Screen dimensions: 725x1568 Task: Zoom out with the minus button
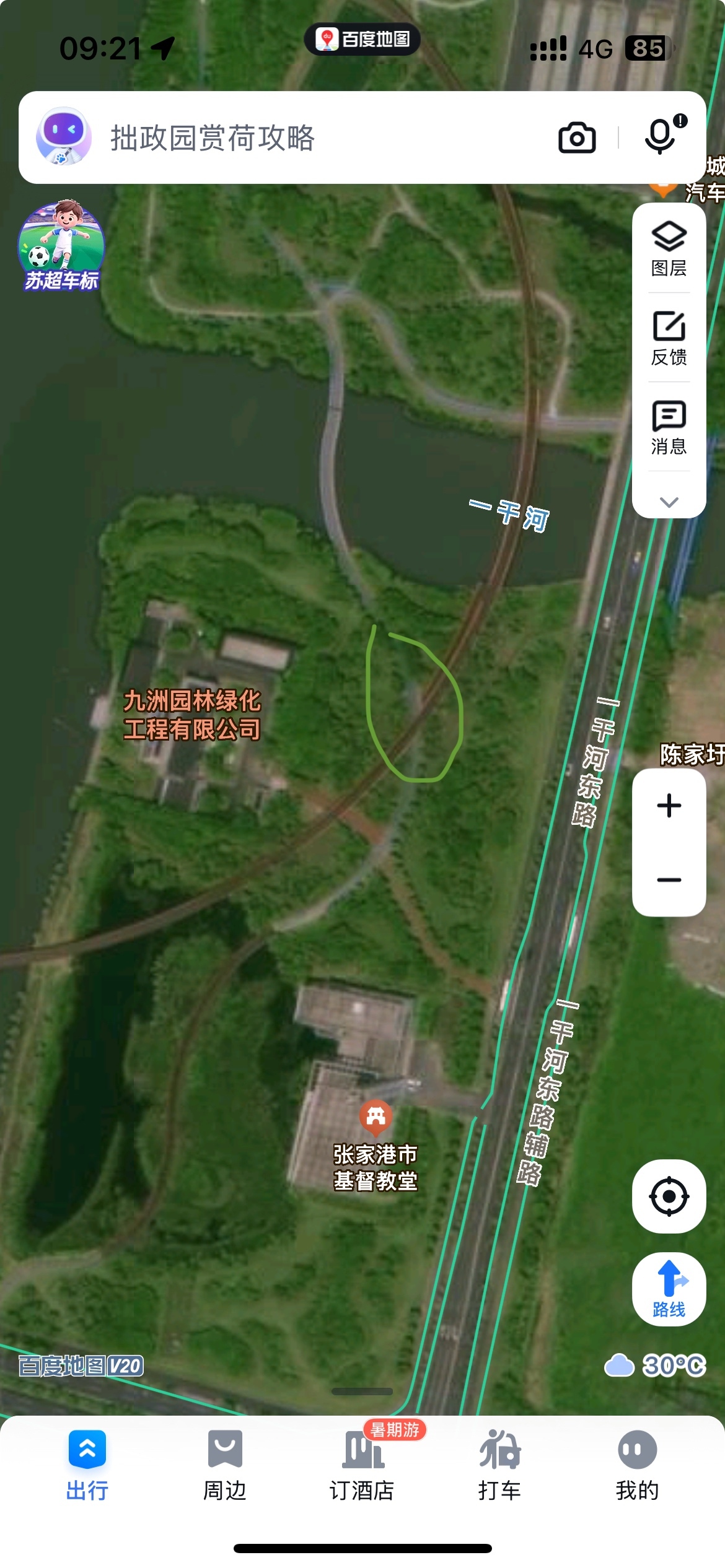[x=669, y=879]
